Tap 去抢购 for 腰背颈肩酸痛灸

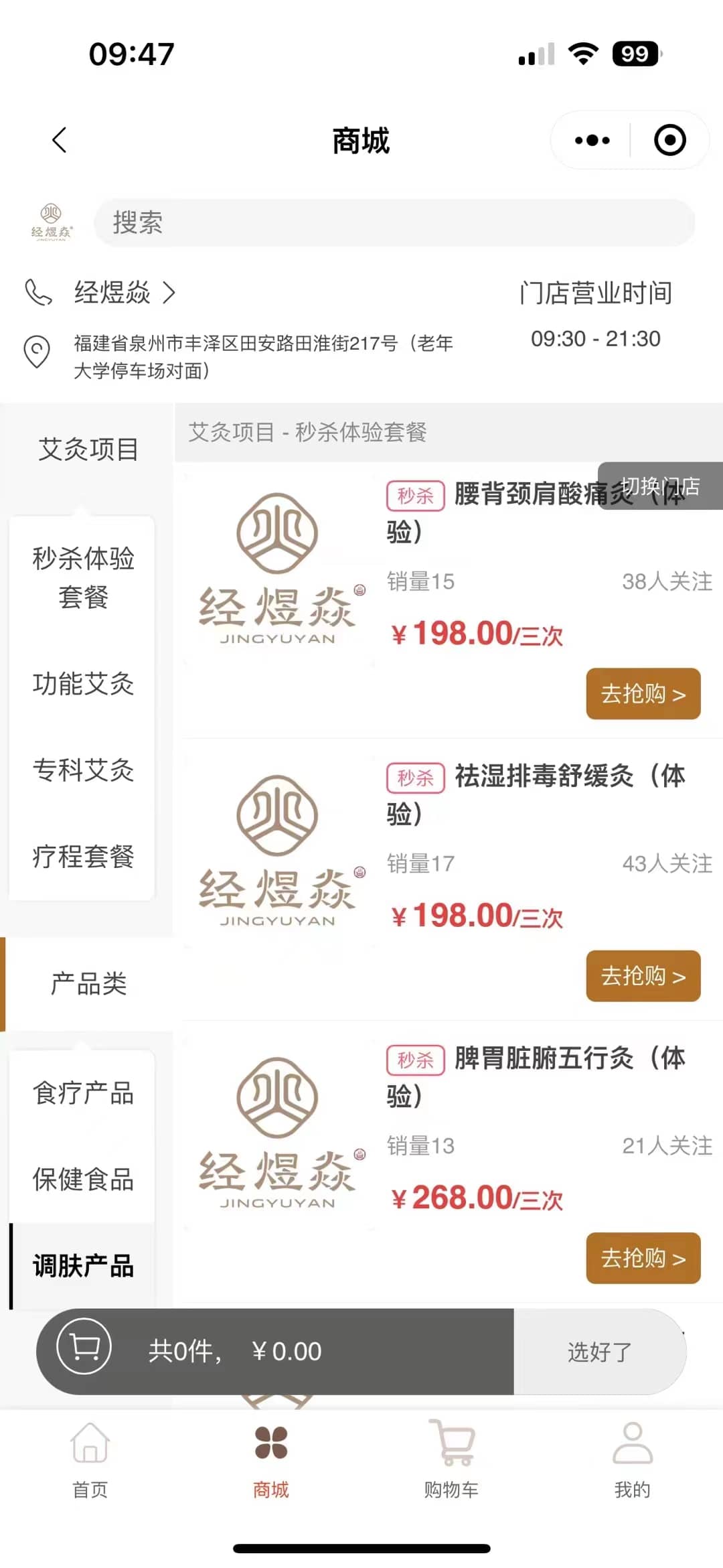(643, 693)
